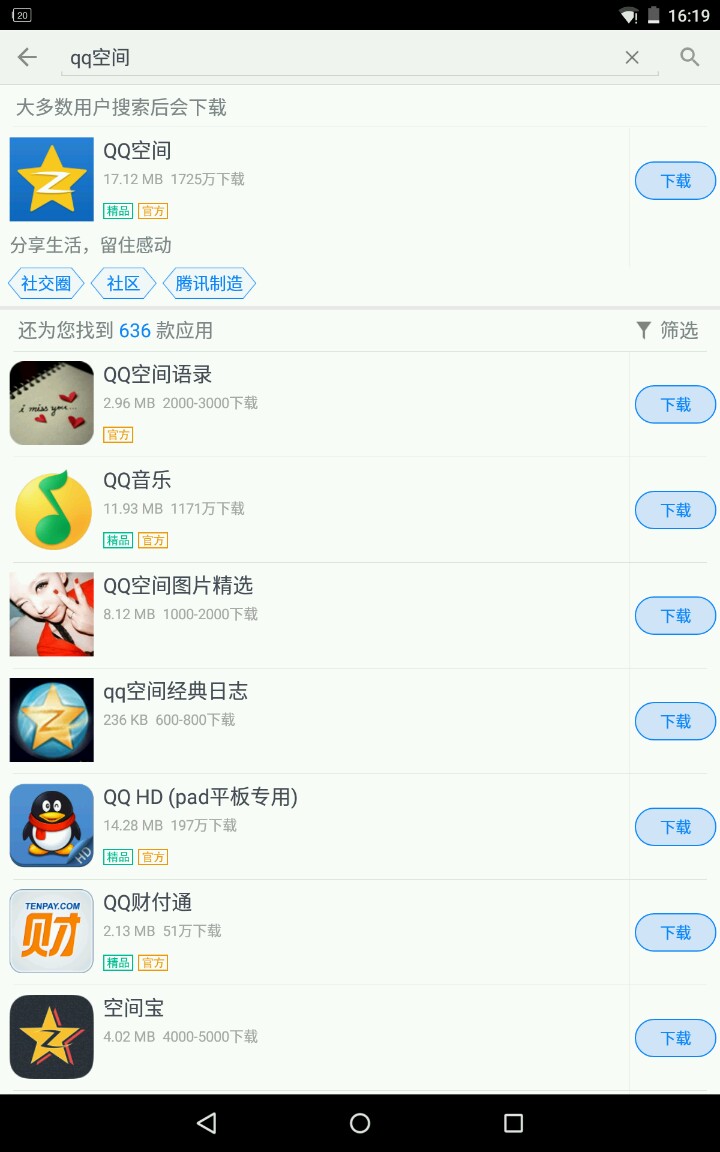The height and width of the screenshot is (1152, 720).
Task: Download 空间宝
Action: [x=675, y=1038]
